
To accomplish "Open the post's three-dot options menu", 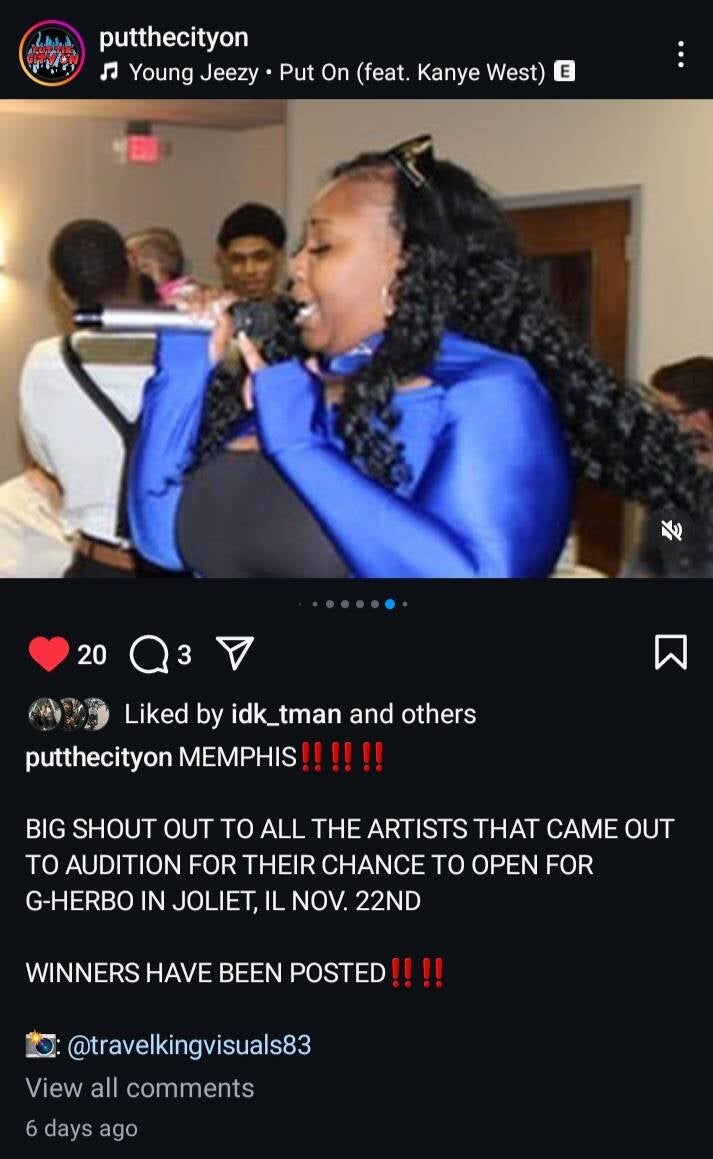I will [x=681, y=54].
